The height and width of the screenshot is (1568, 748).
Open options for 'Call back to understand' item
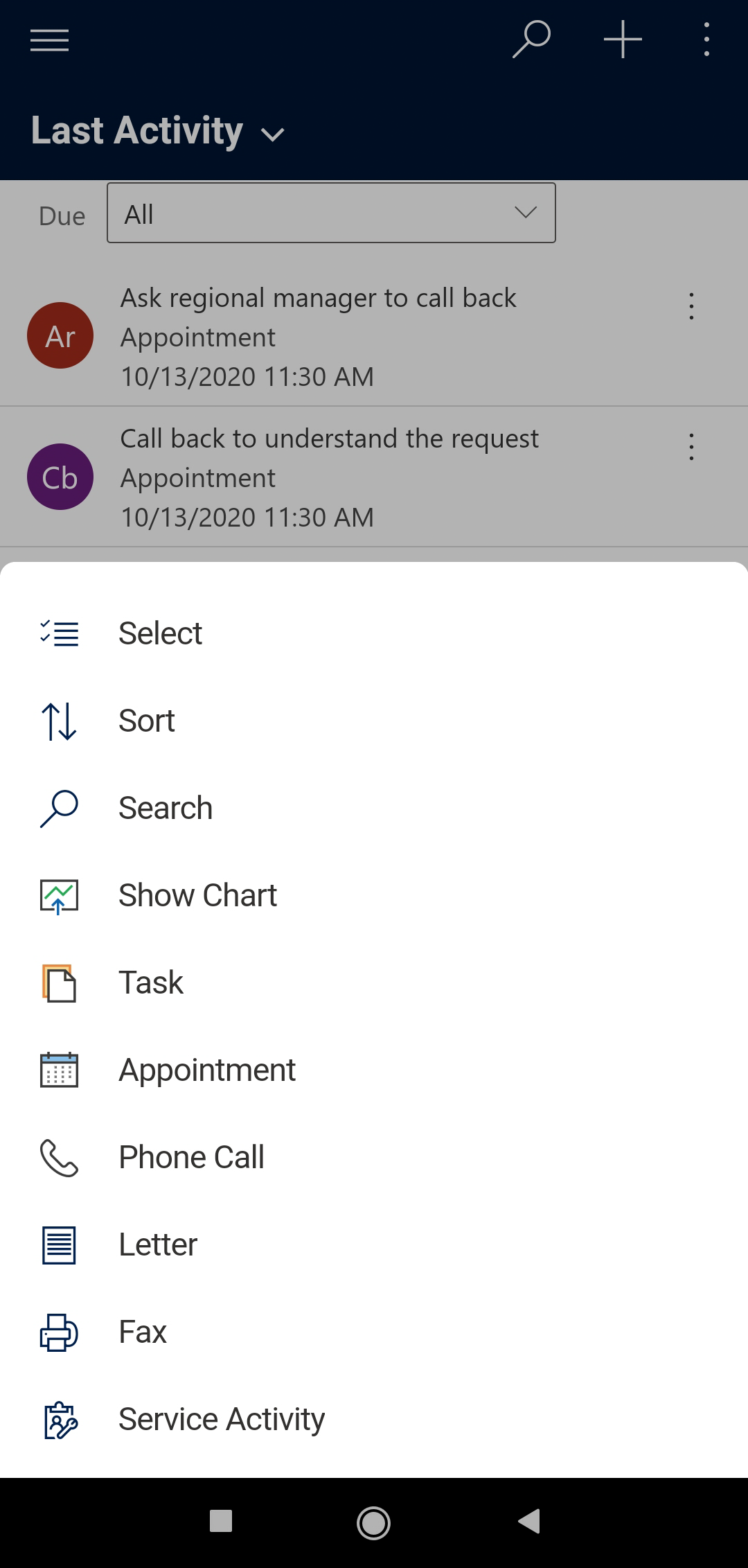click(x=691, y=447)
